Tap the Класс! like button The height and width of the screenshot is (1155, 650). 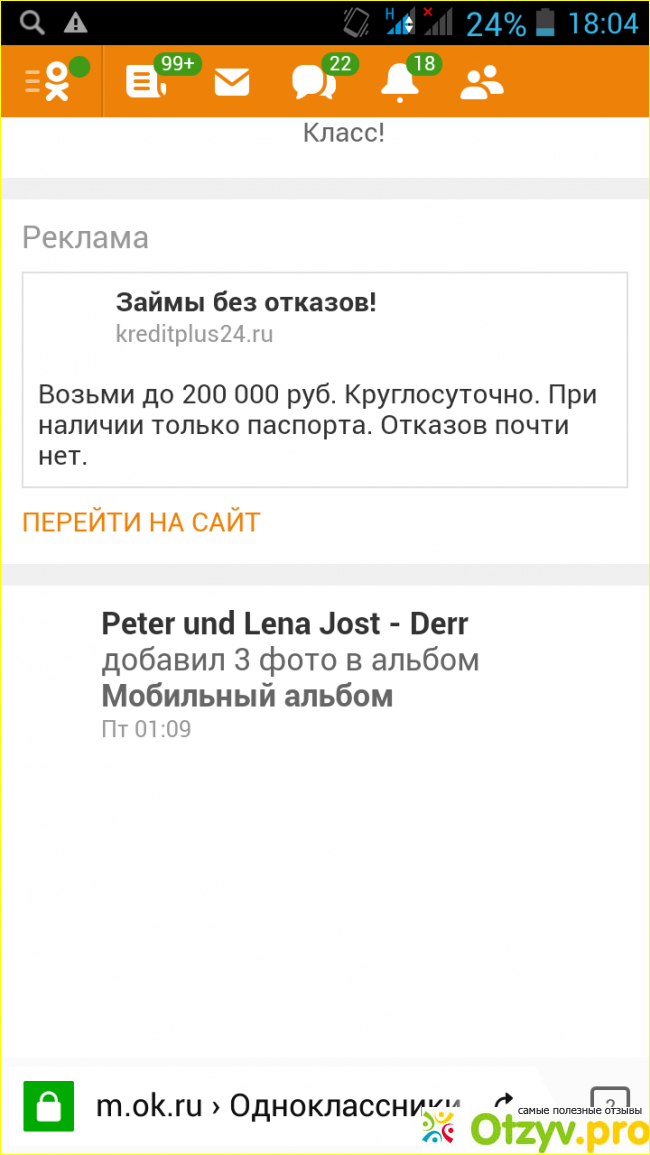coord(343,133)
